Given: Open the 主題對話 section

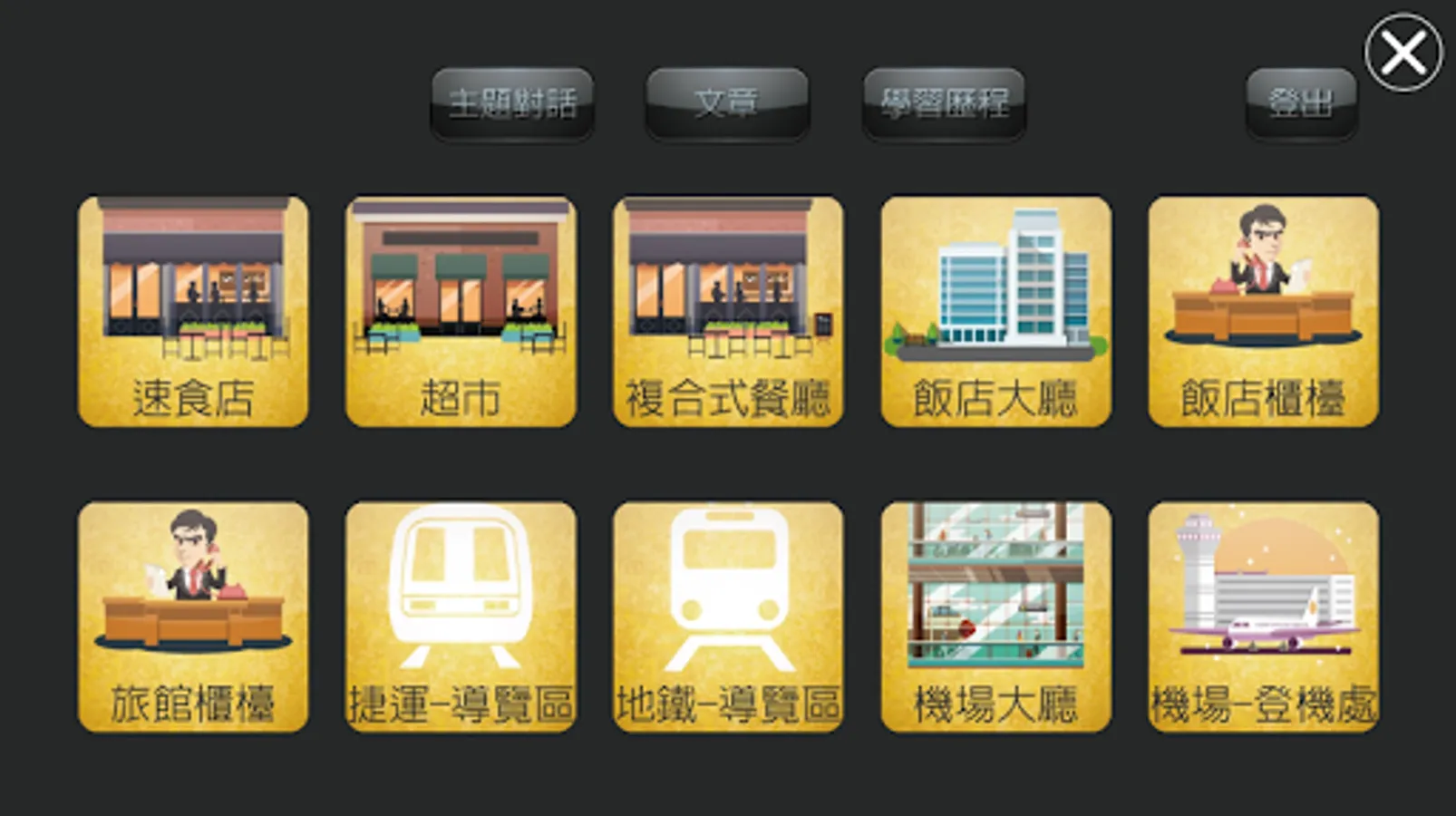Looking at the screenshot, I should (512, 103).
